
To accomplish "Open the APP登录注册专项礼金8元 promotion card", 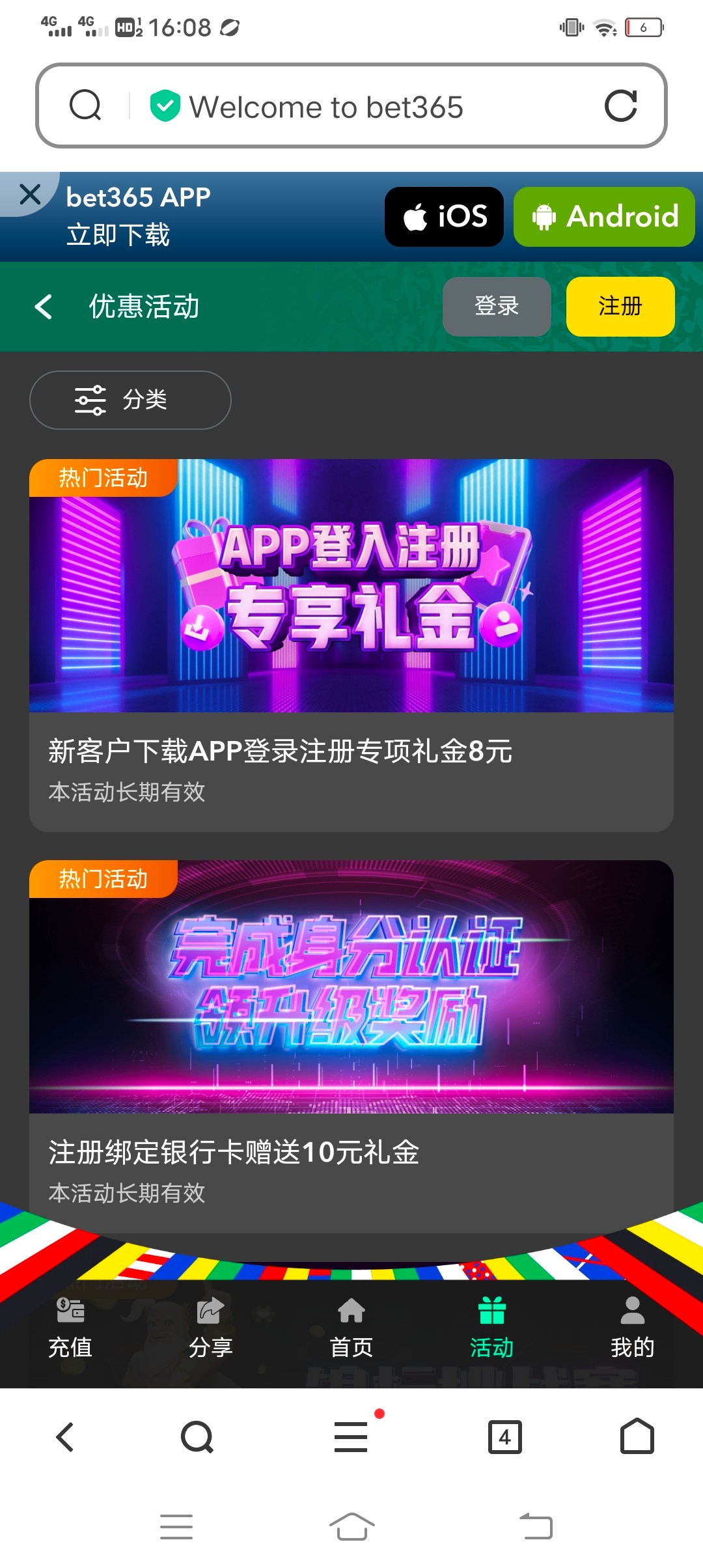I will coord(351,645).
